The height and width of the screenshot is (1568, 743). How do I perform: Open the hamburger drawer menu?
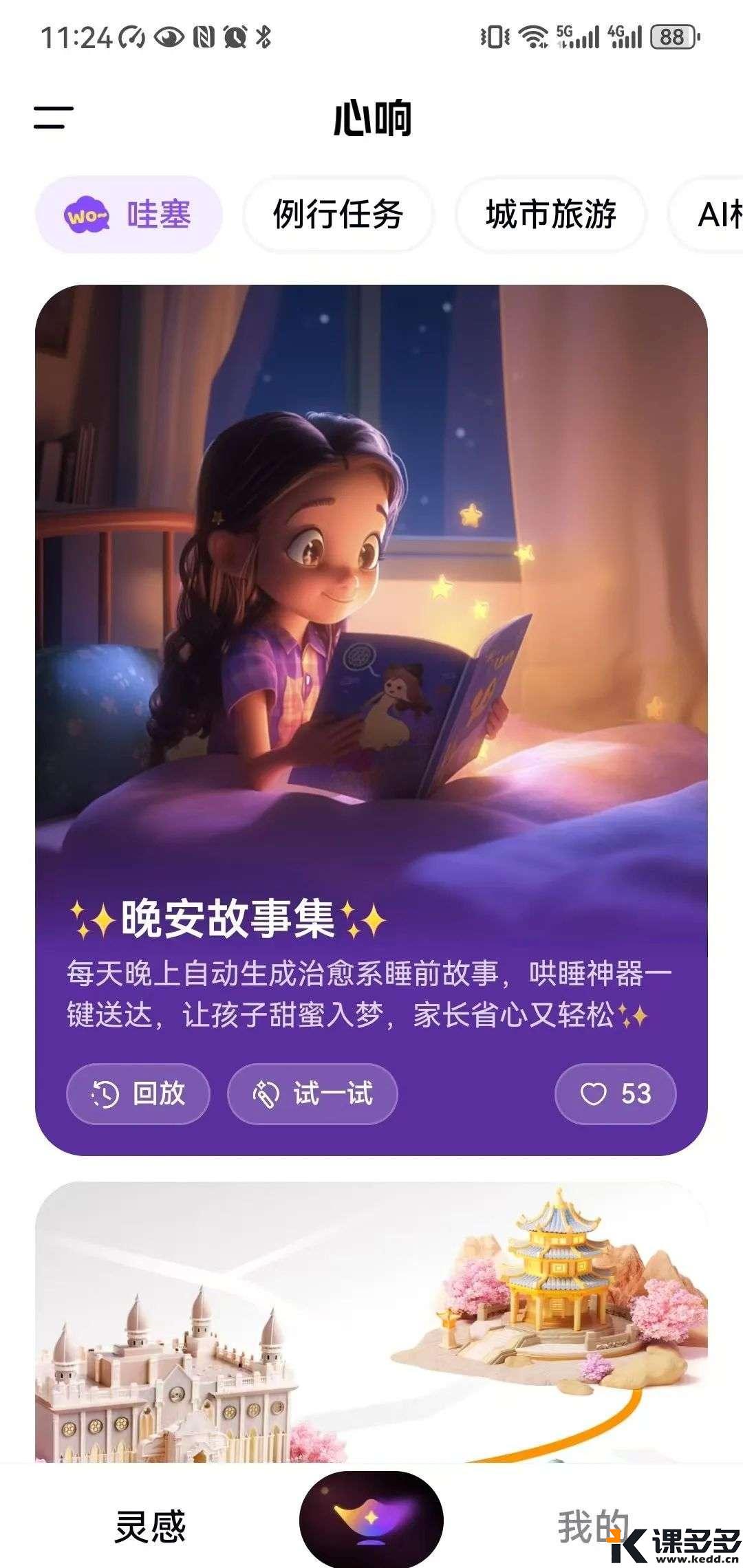pyautogui.click(x=54, y=118)
